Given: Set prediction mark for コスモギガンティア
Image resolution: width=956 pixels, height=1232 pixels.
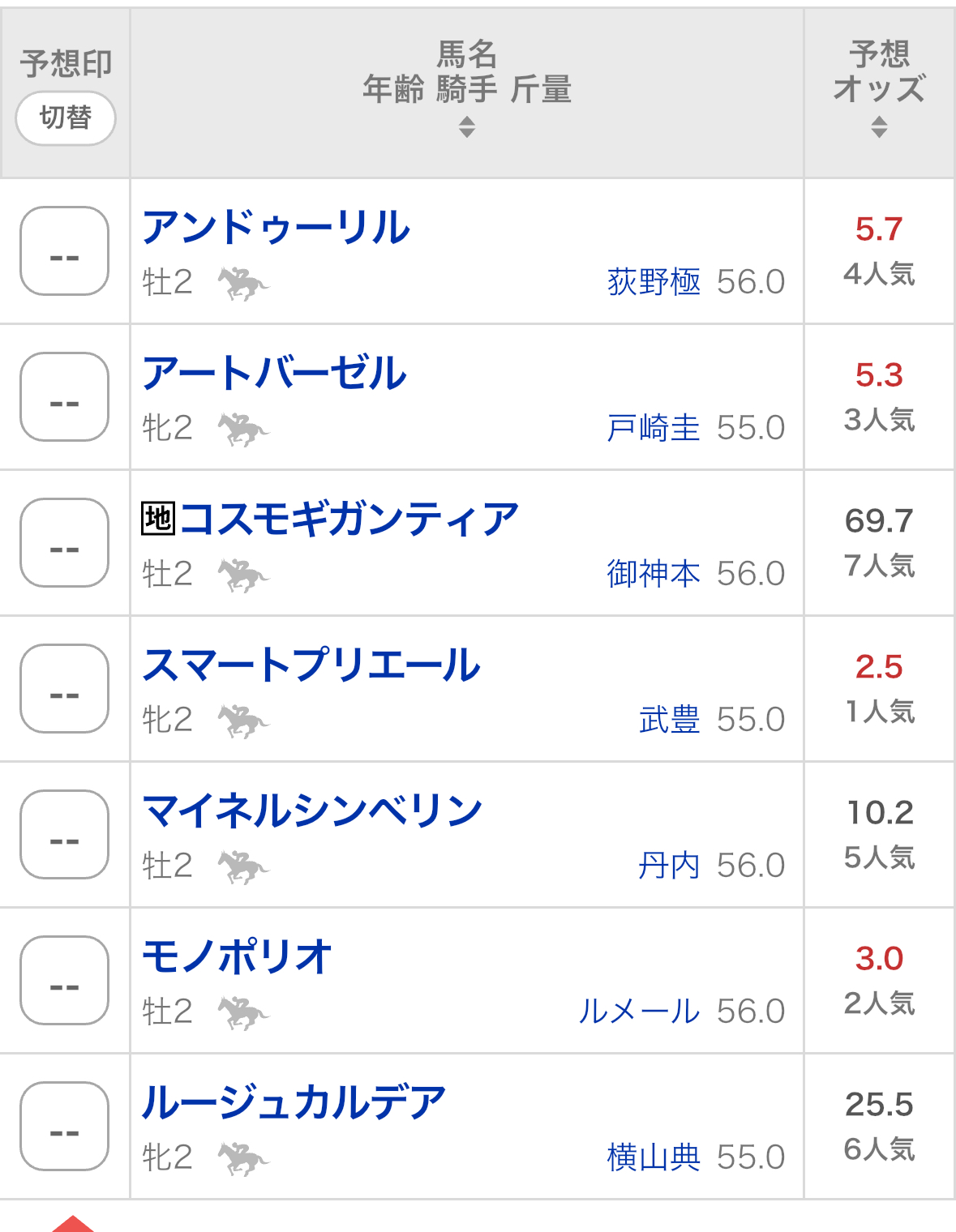Looking at the screenshot, I should [65, 543].
